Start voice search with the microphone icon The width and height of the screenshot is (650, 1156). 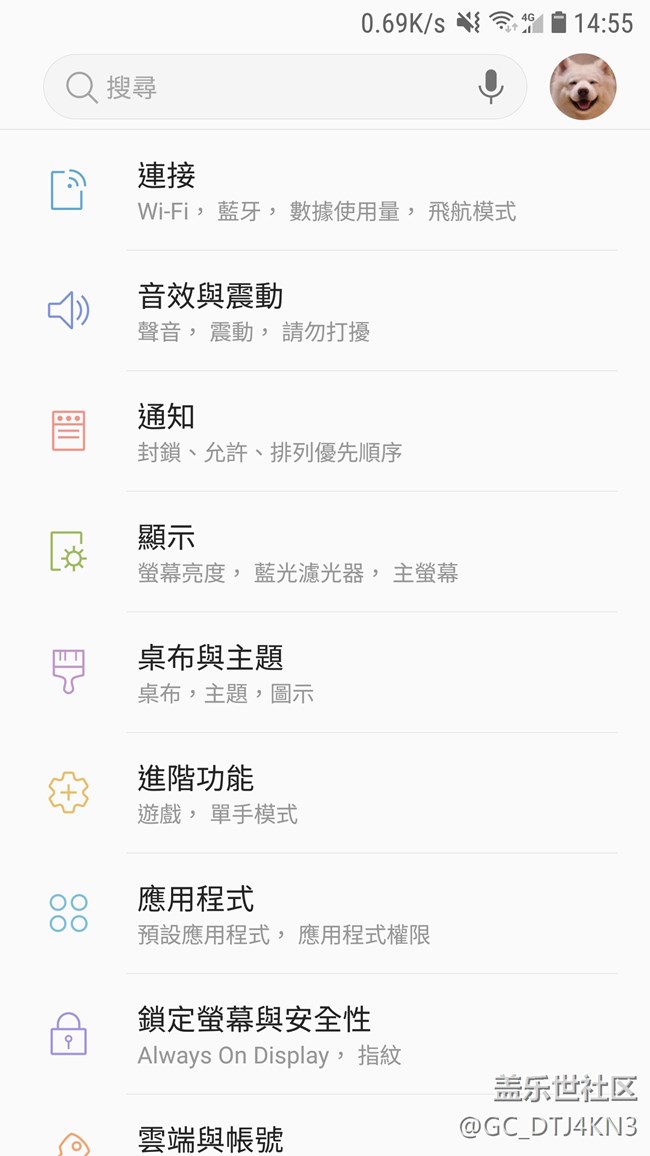(490, 87)
